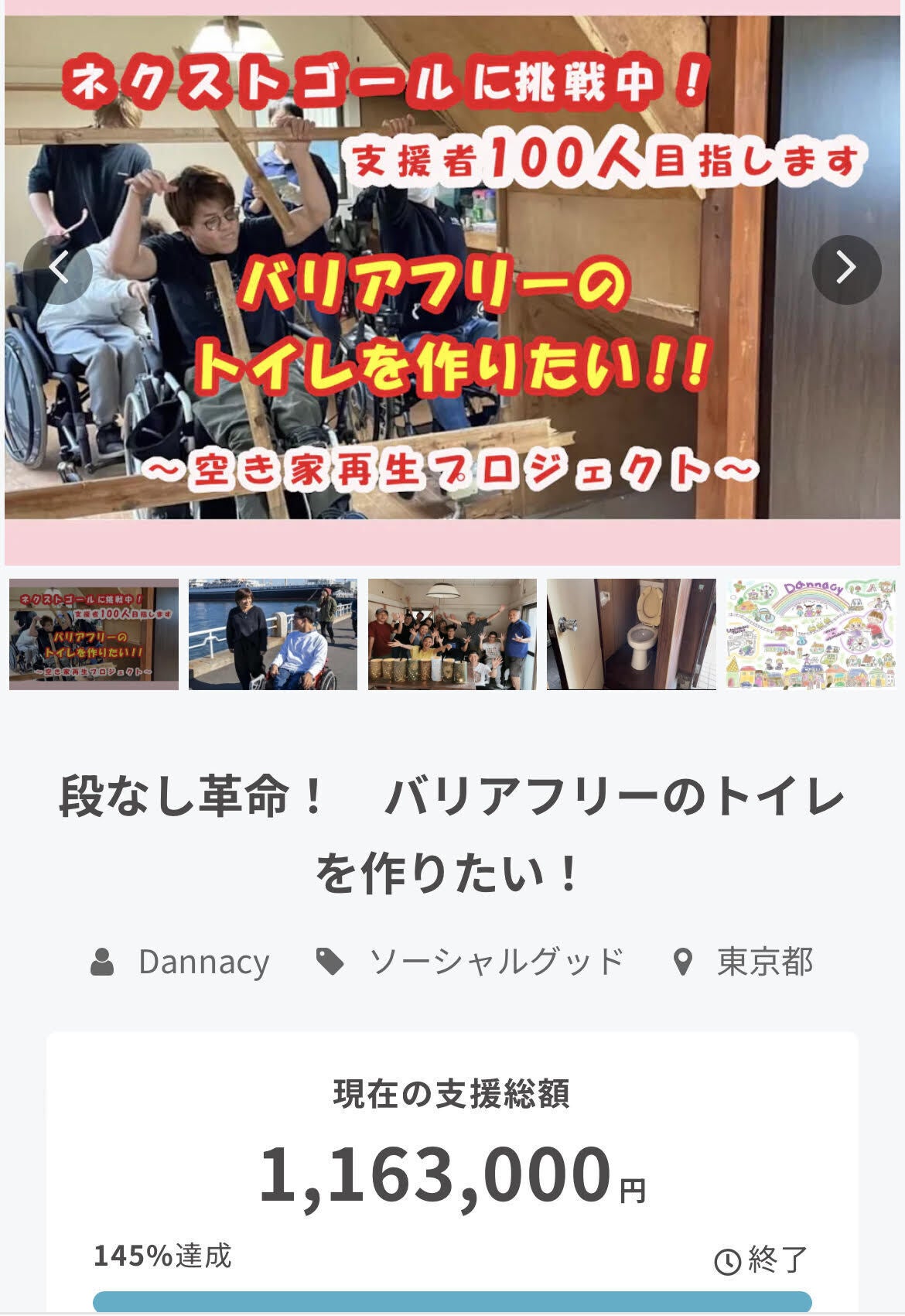Viewport: 905px width, 1316px height.
Task: Select the Dannacy rainbow illustration thumbnail
Action: coord(811,634)
